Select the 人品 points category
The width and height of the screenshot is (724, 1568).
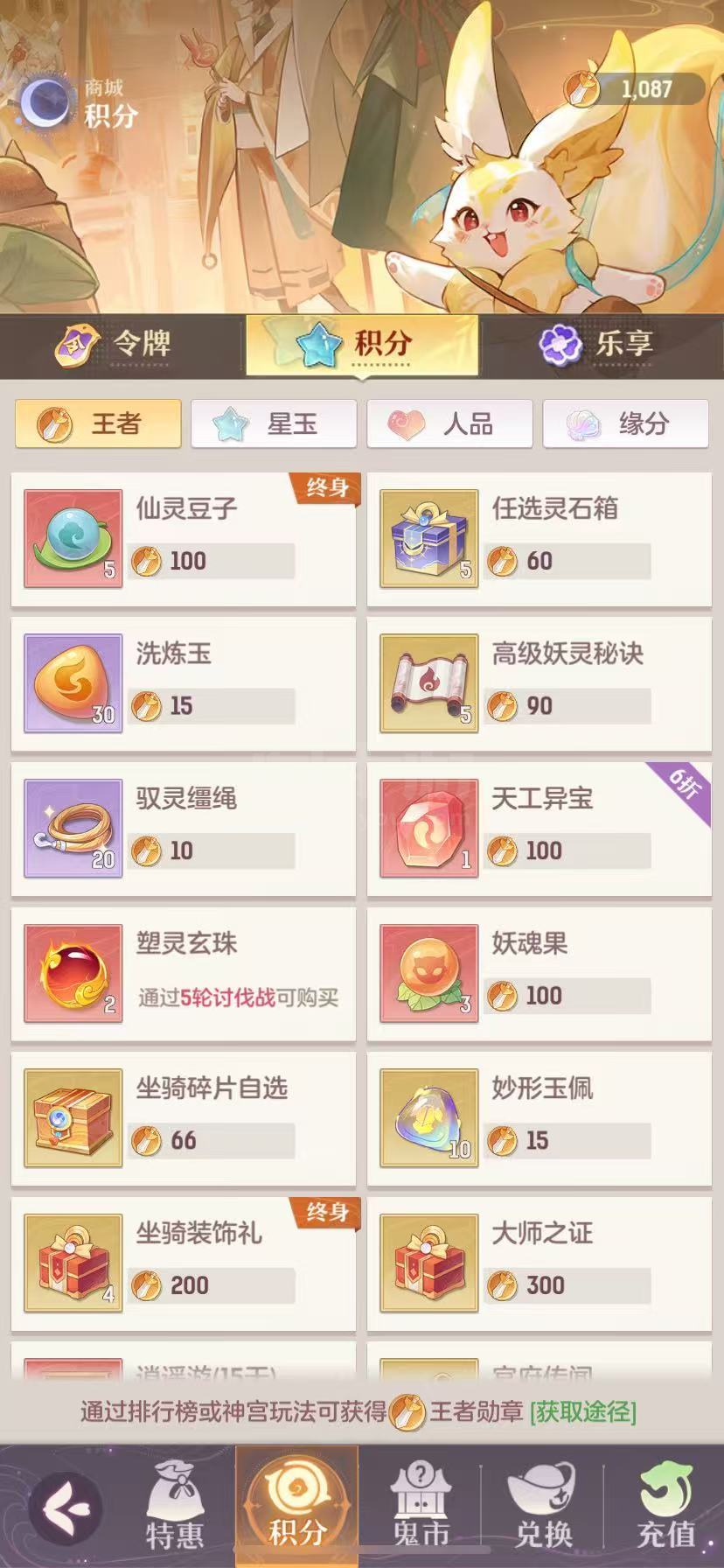[449, 424]
